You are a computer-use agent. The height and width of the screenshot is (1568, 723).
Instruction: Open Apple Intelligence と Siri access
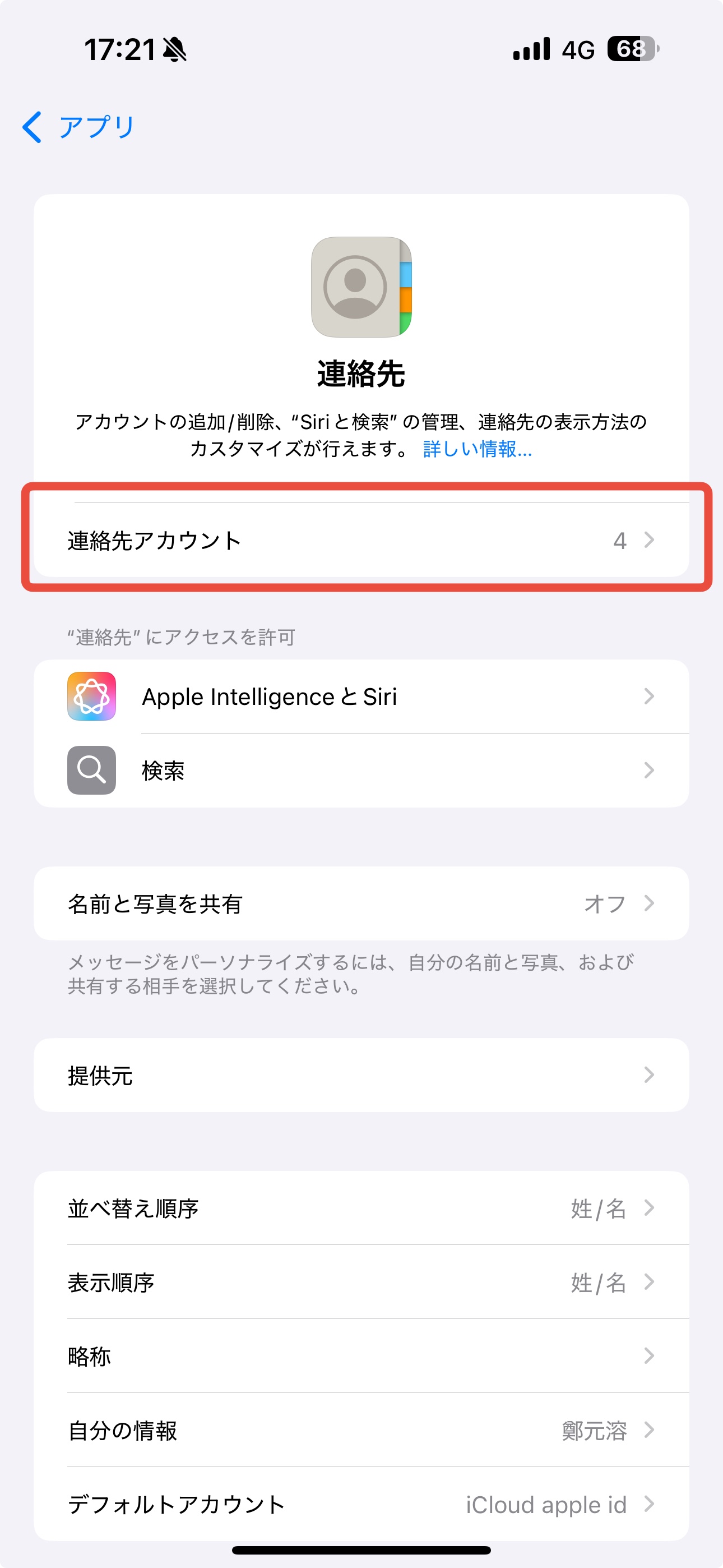[361, 697]
